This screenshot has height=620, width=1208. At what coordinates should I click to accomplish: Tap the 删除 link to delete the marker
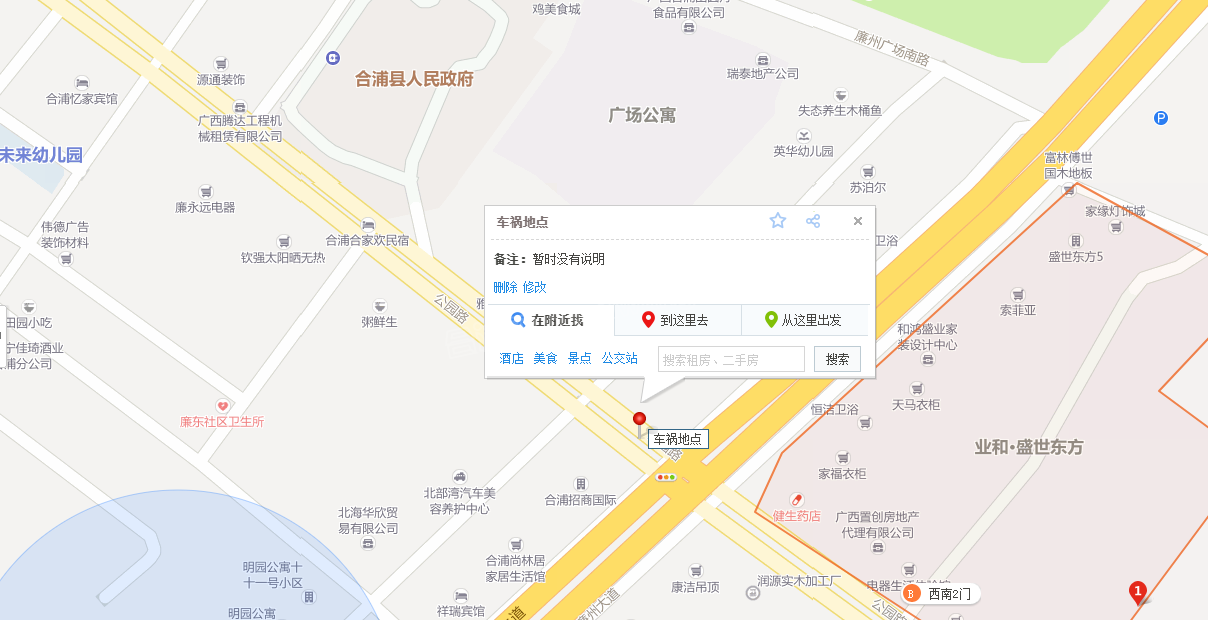(x=505, y=287)
